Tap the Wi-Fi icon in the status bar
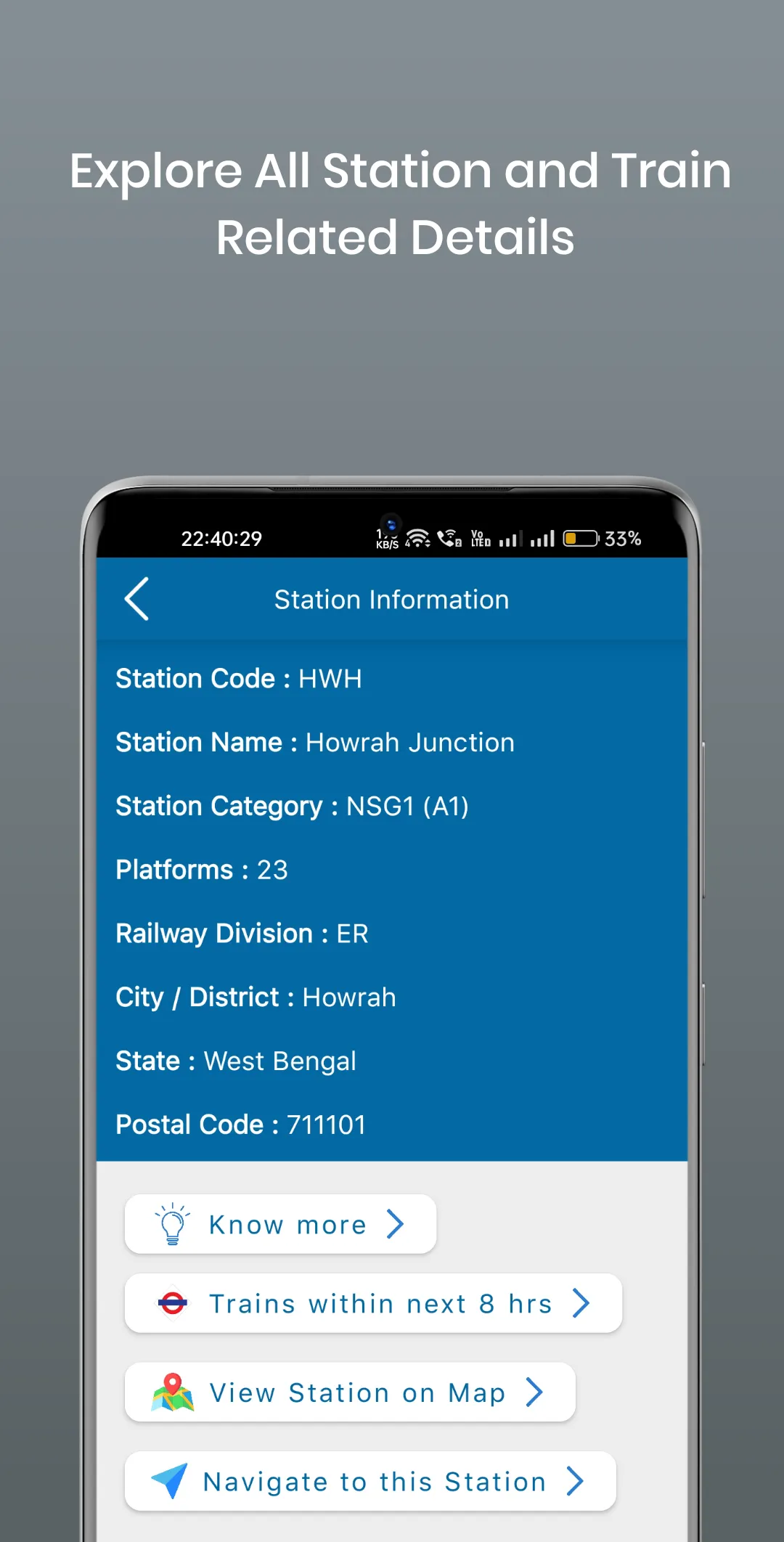Screen dimensions: 784x1542 tap(417, 537)
